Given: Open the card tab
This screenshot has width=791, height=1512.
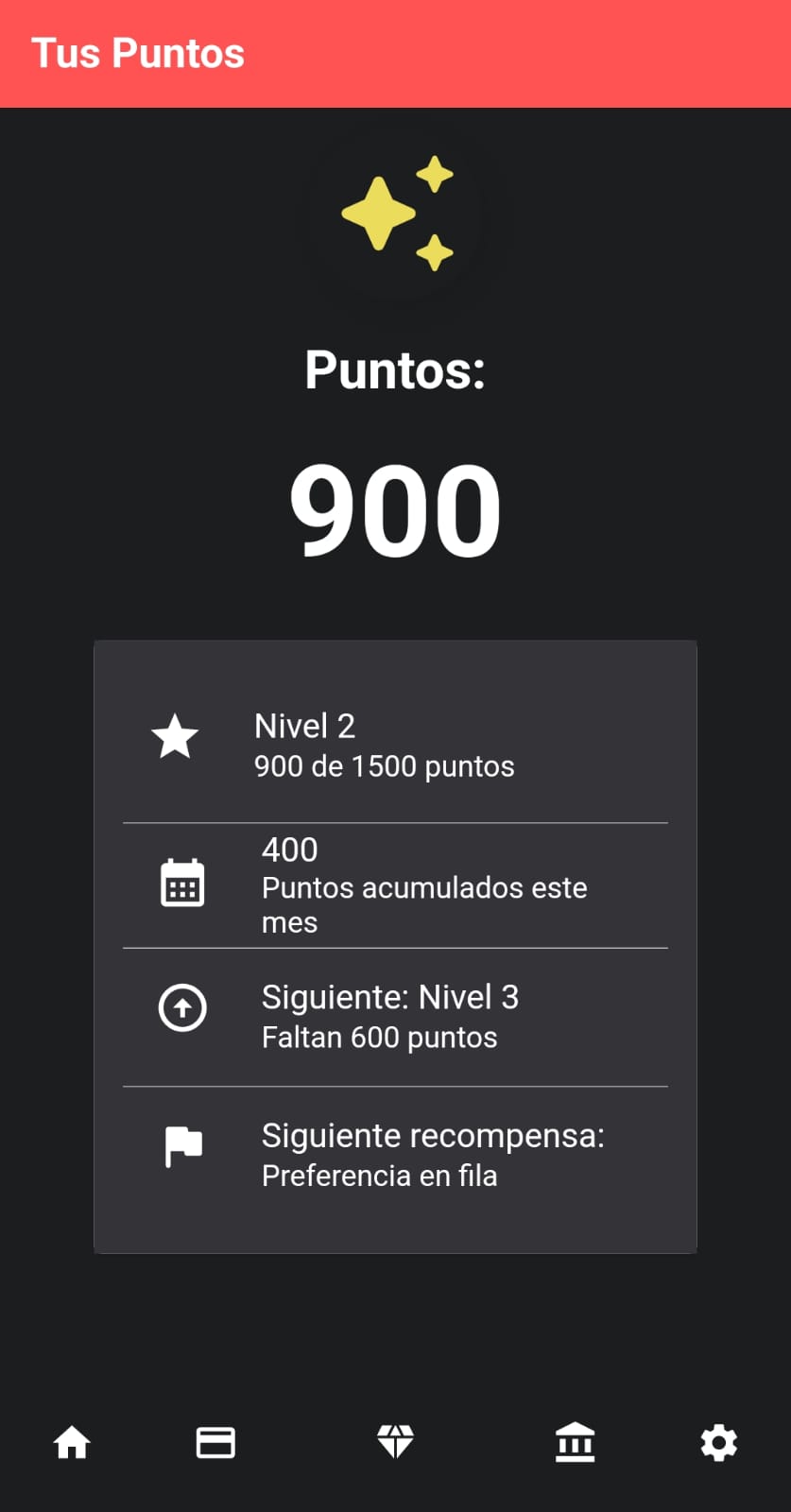Looking at the screenshot, I should pos(215,1443).
